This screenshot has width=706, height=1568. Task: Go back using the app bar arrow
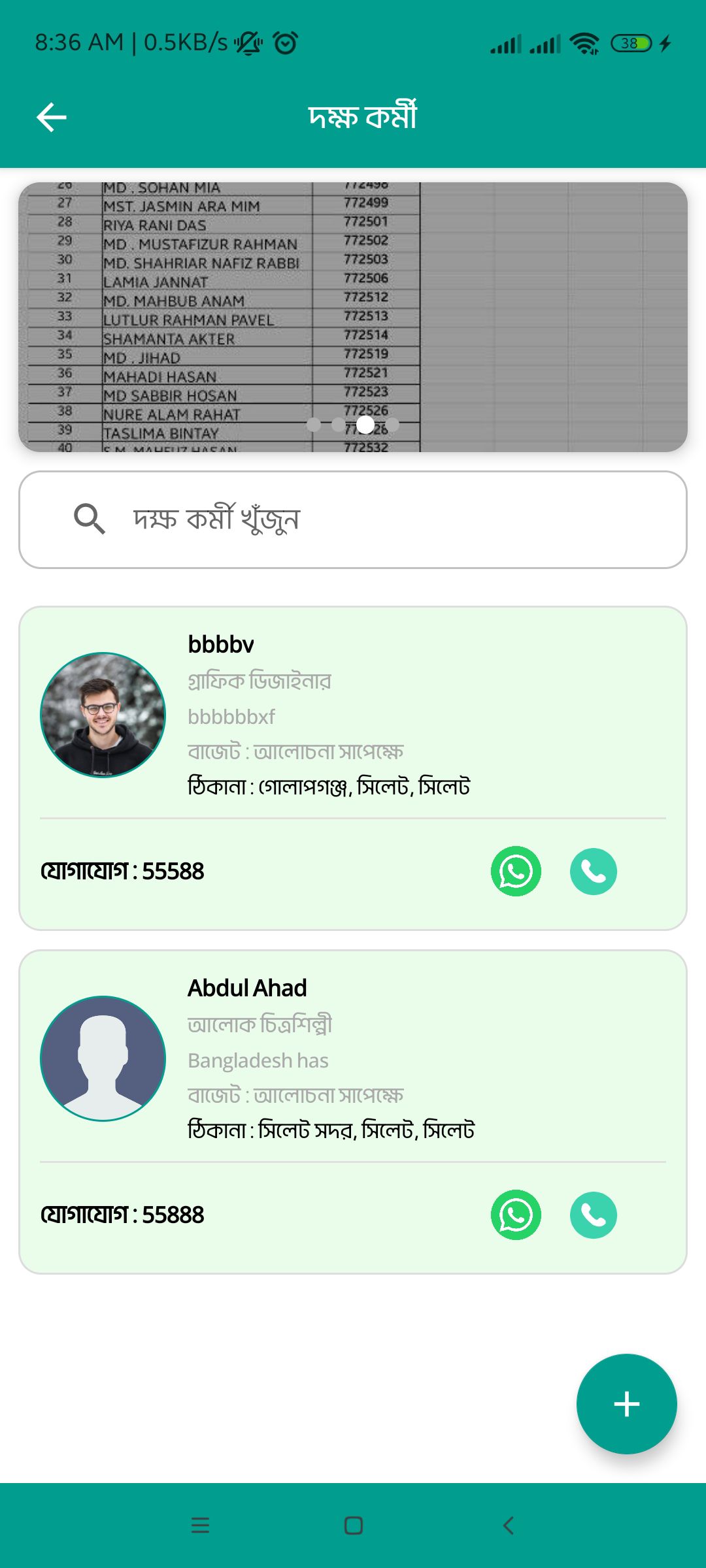(x=52, y=118)
